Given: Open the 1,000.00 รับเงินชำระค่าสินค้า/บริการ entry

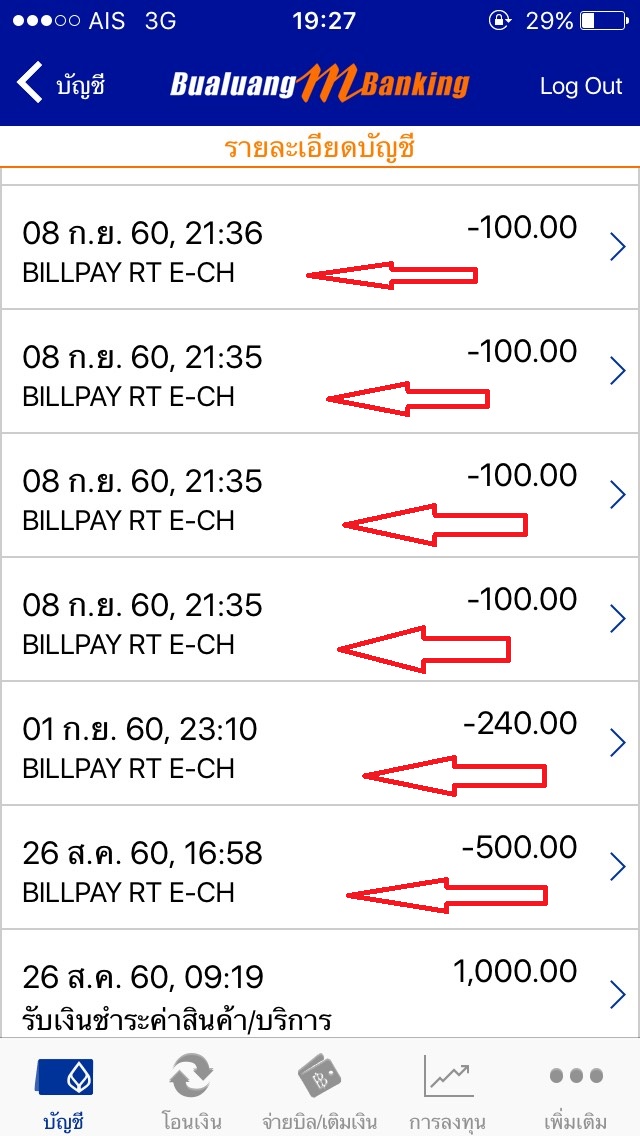Looking at the screenshot, I should (320, 984).
